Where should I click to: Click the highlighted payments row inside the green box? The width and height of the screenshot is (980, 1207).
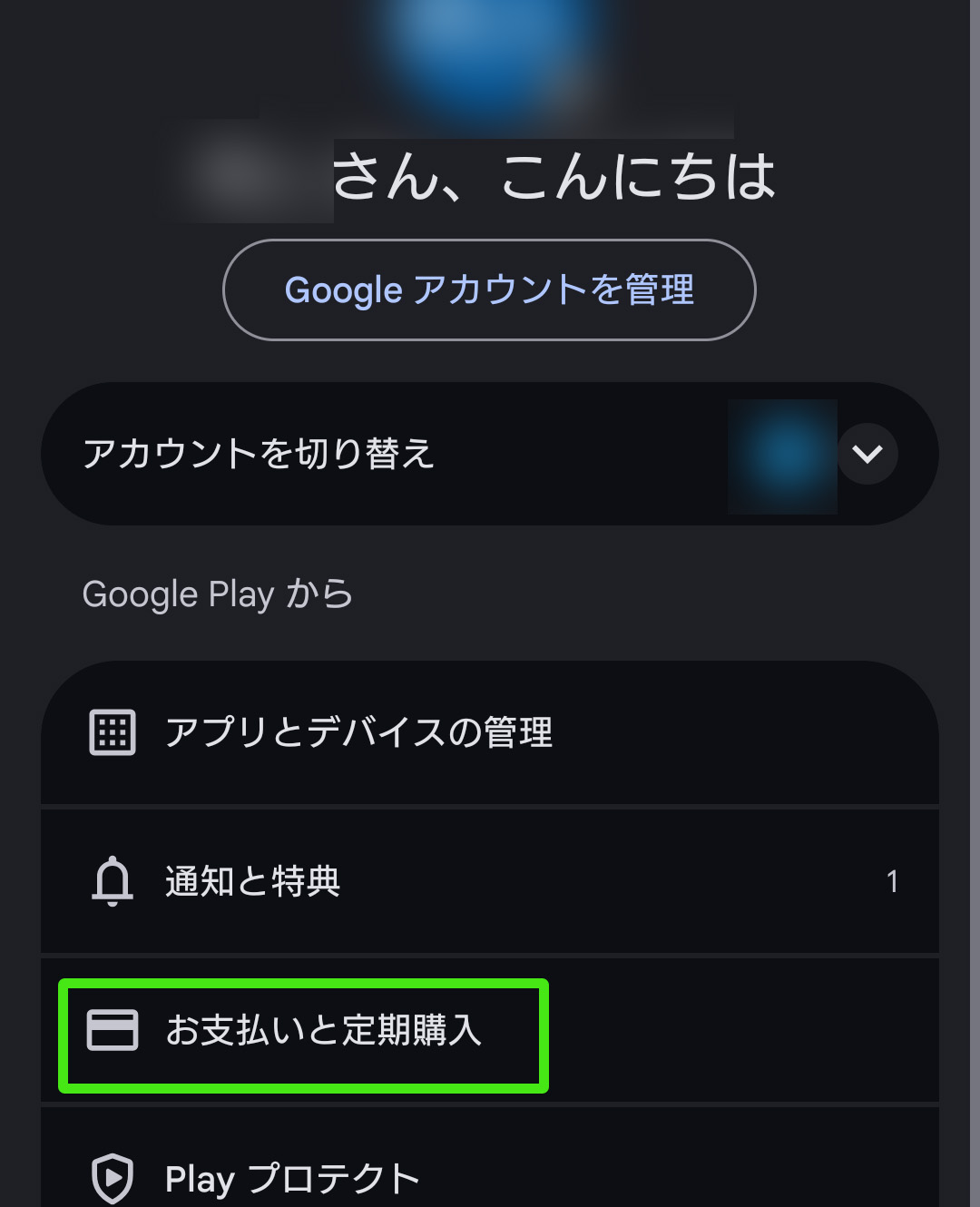[304, 1032]
